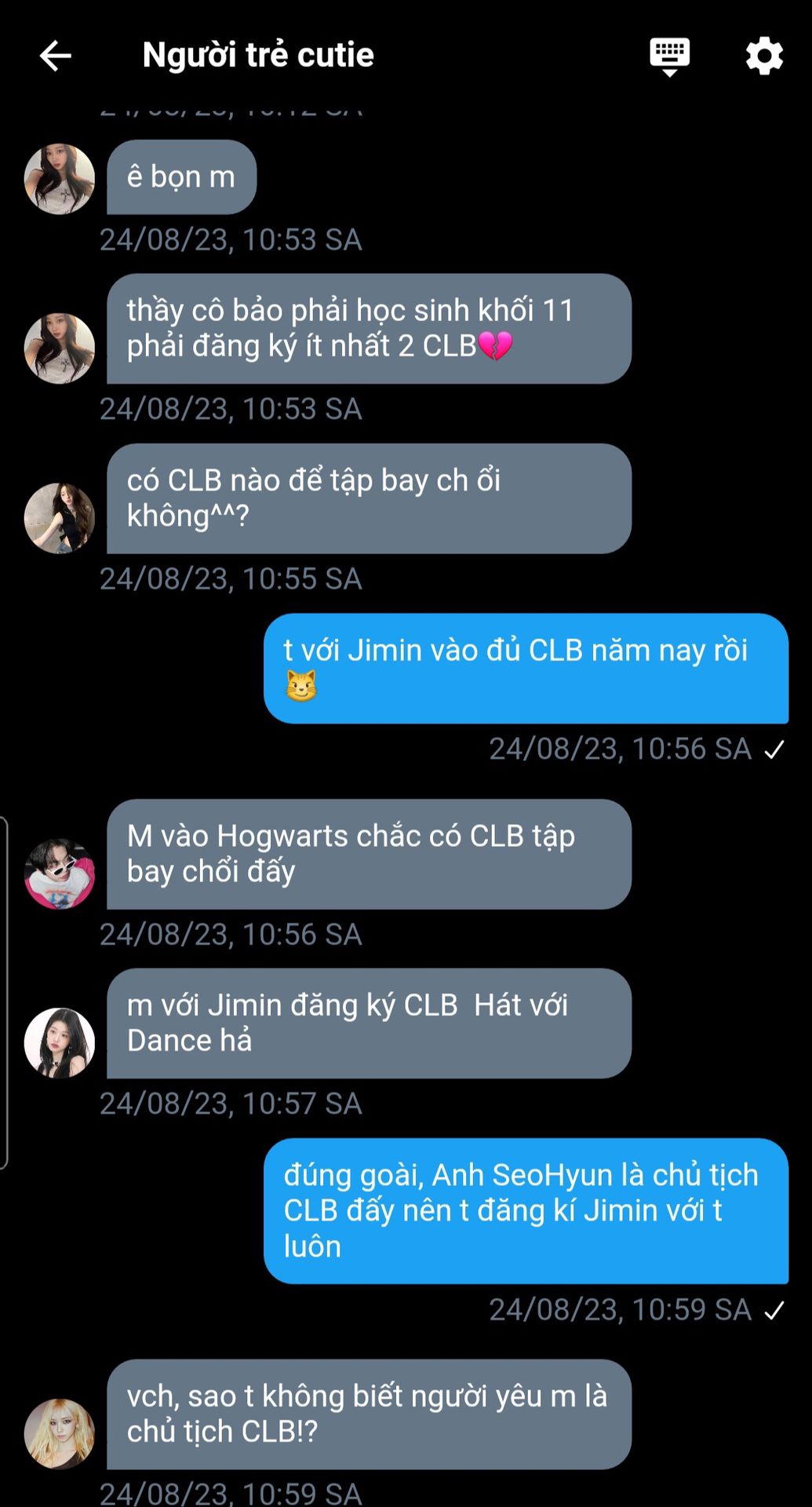Screen dimensions: 812x1507
Task: Tap avatar next to the Hogwarts message
Action: 60,874
